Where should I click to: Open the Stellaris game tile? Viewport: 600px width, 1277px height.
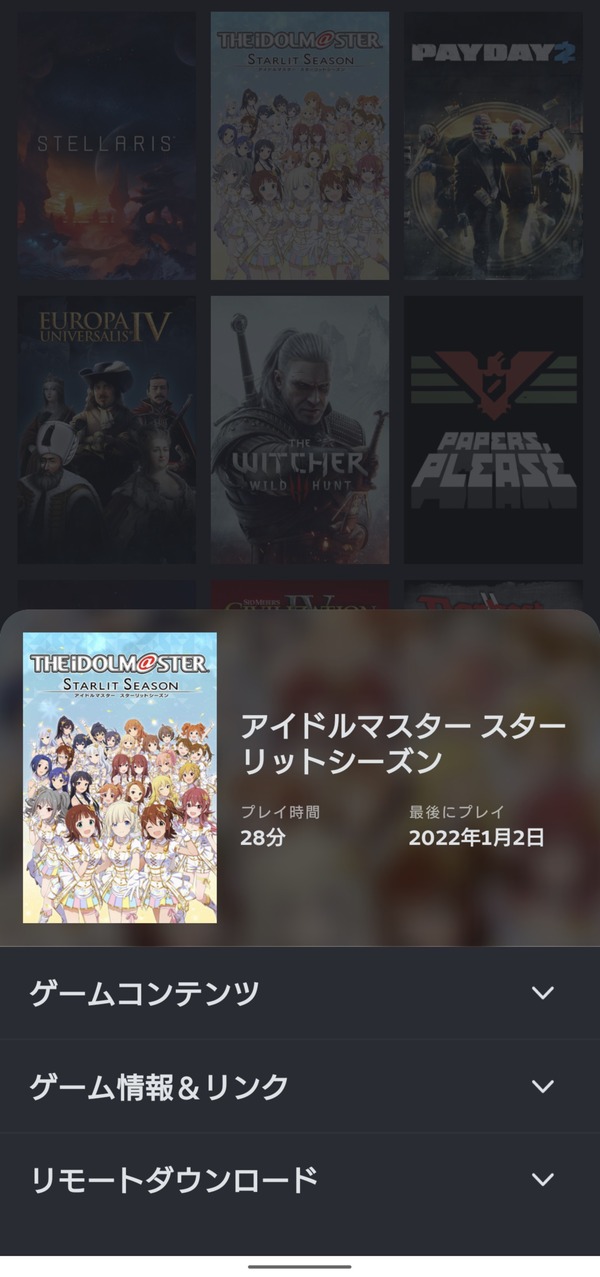tap(107, 146)
